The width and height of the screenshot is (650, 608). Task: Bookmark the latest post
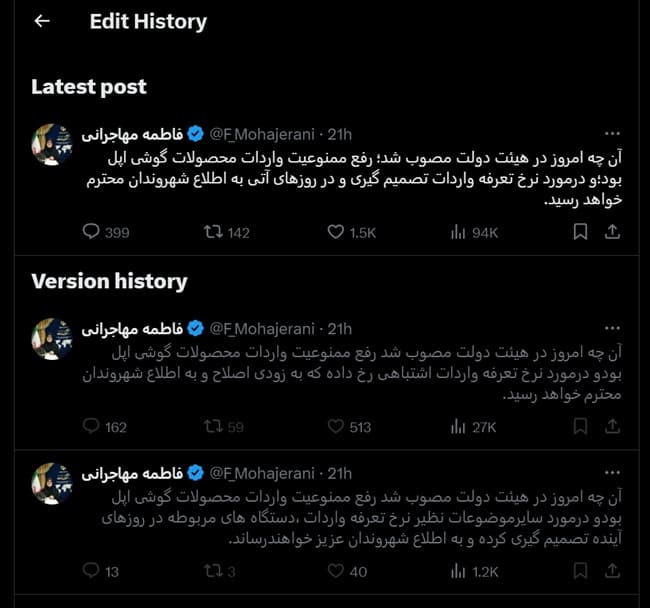pos(580,232)
